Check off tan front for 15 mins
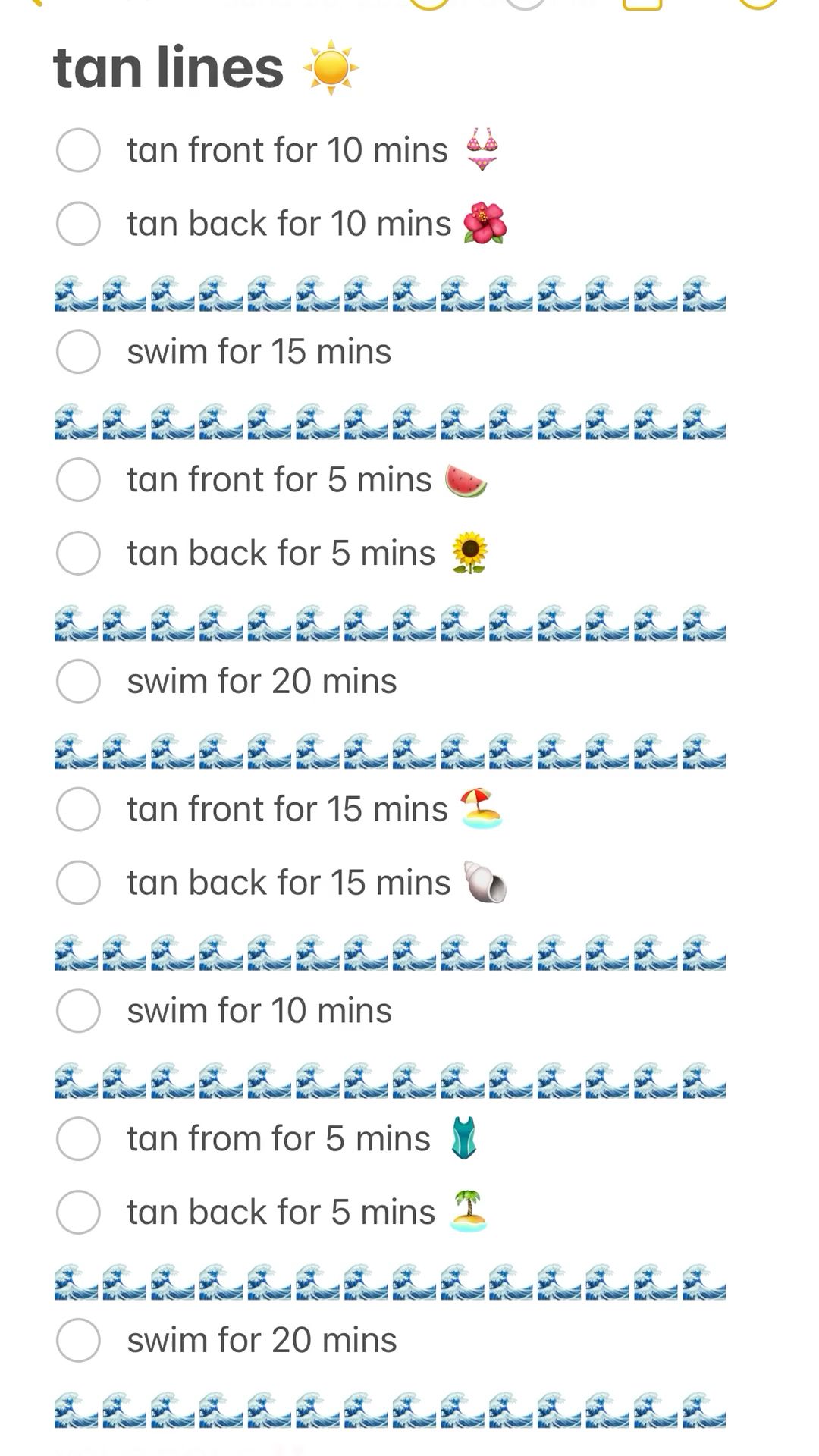Screen dimensions: 819x1456 [x=78, y=809]
